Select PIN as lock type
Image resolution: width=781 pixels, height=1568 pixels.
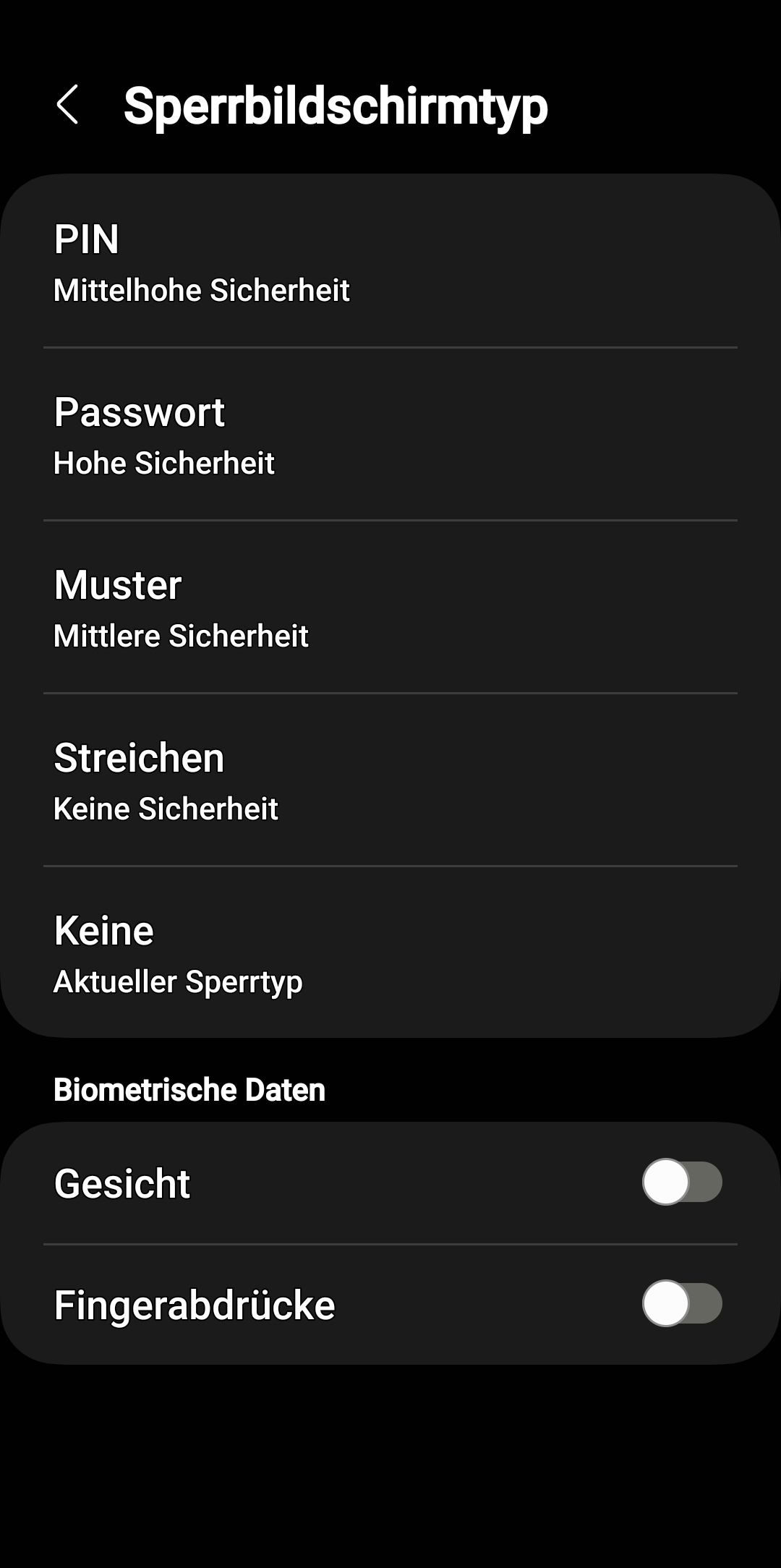(390, 262)
